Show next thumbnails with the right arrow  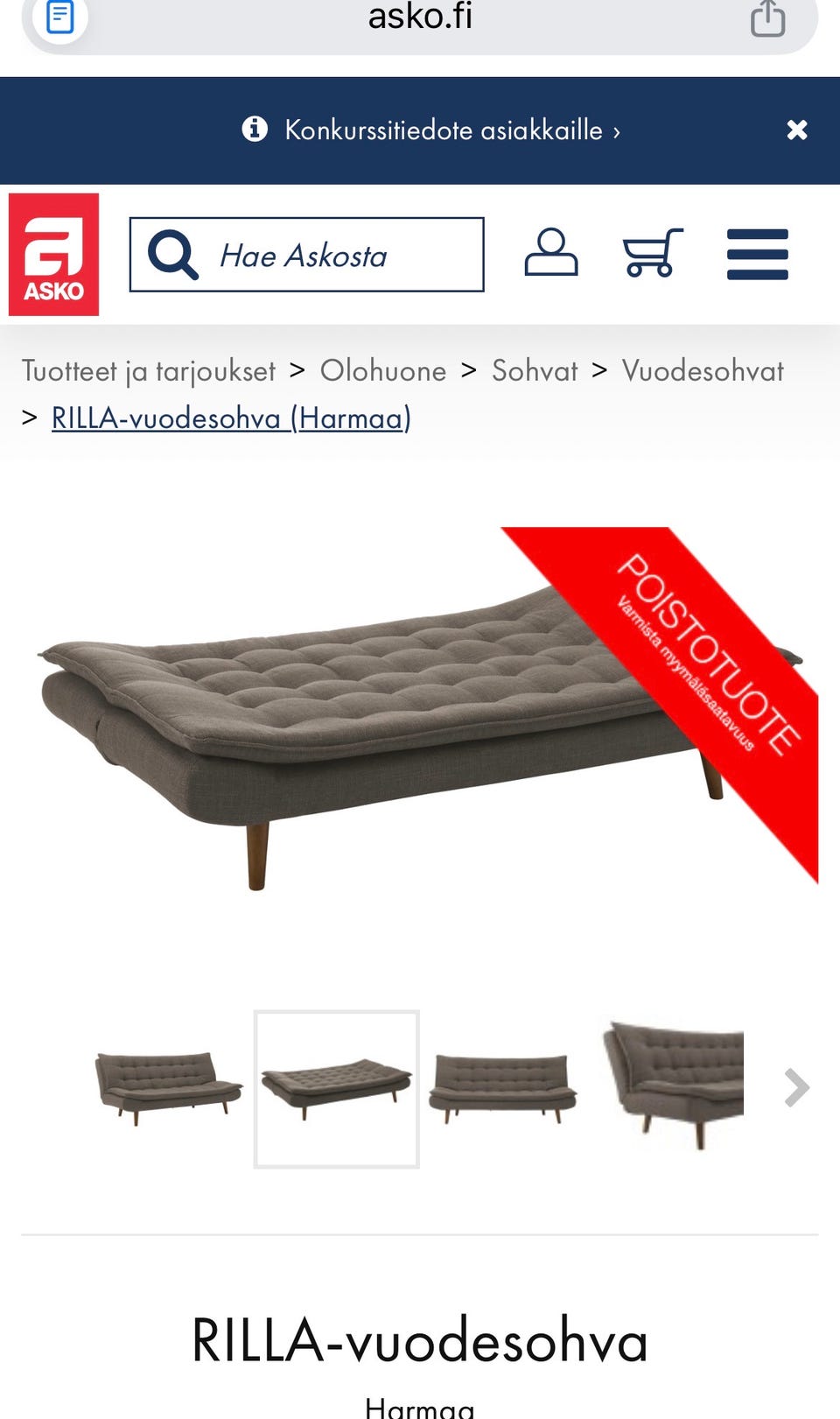tap(796, 1088)
